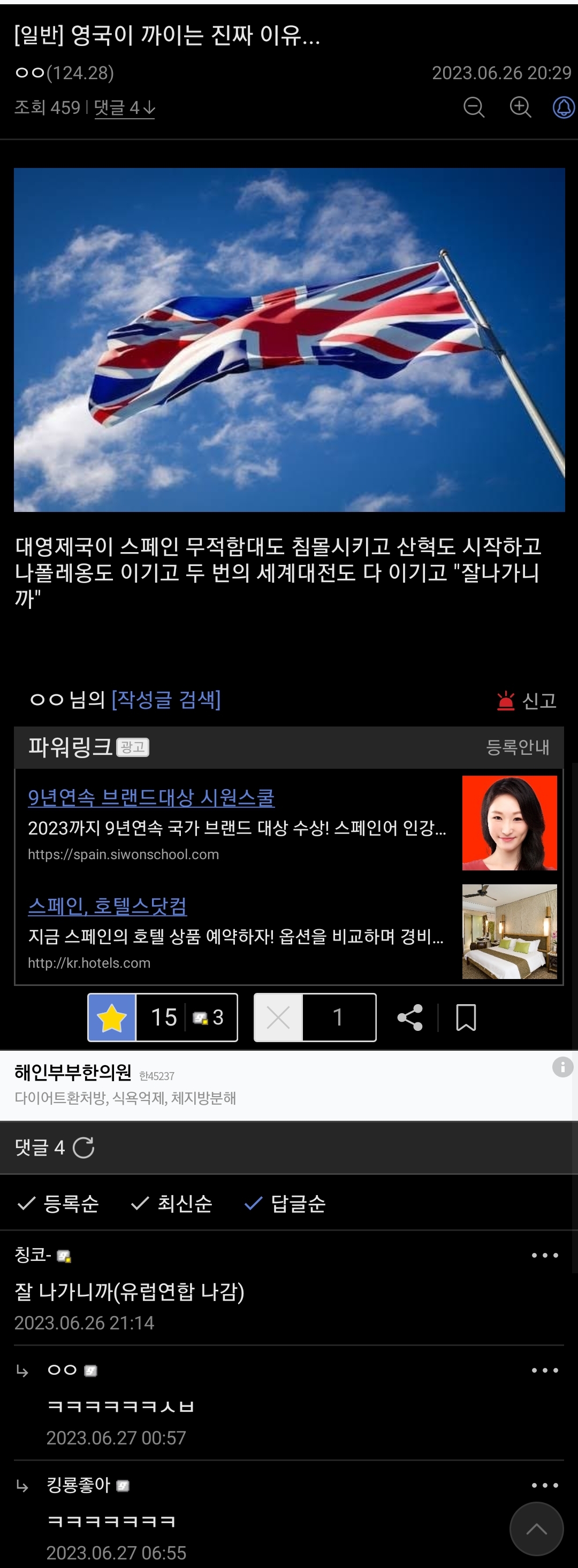This screenshot has width=578, height=1568.
Task: Recommend the post with star button
Action: point(112,1017)
